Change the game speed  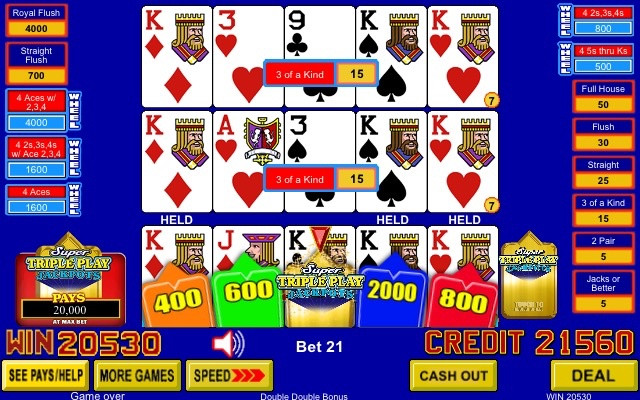tap(228, 376)
